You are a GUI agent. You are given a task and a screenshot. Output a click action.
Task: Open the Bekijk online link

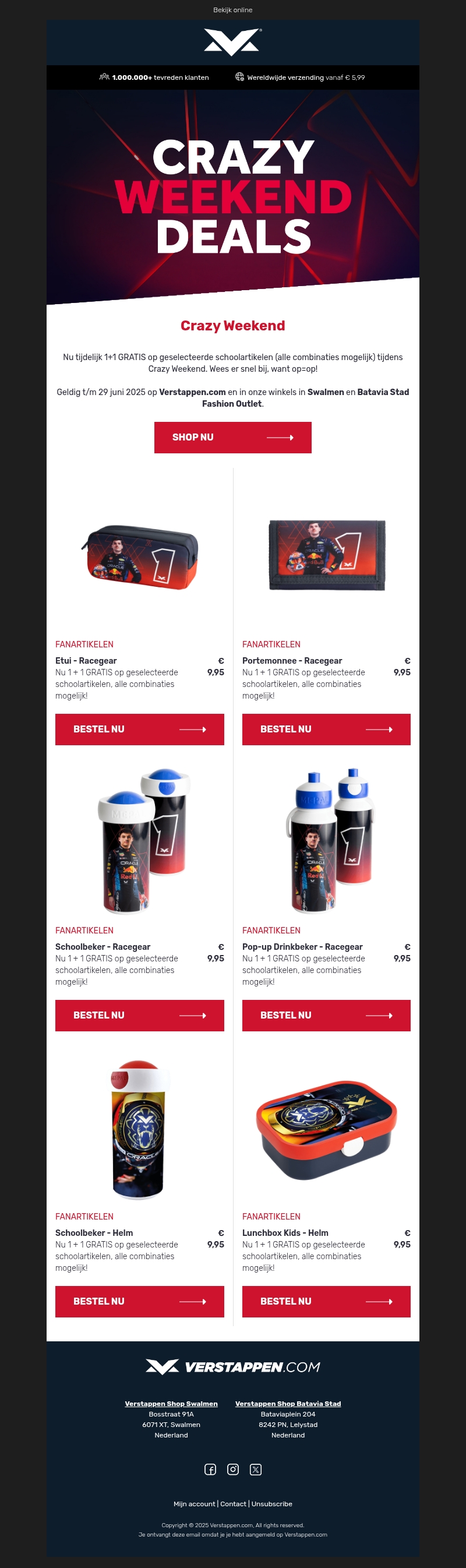tap(232, 10)
